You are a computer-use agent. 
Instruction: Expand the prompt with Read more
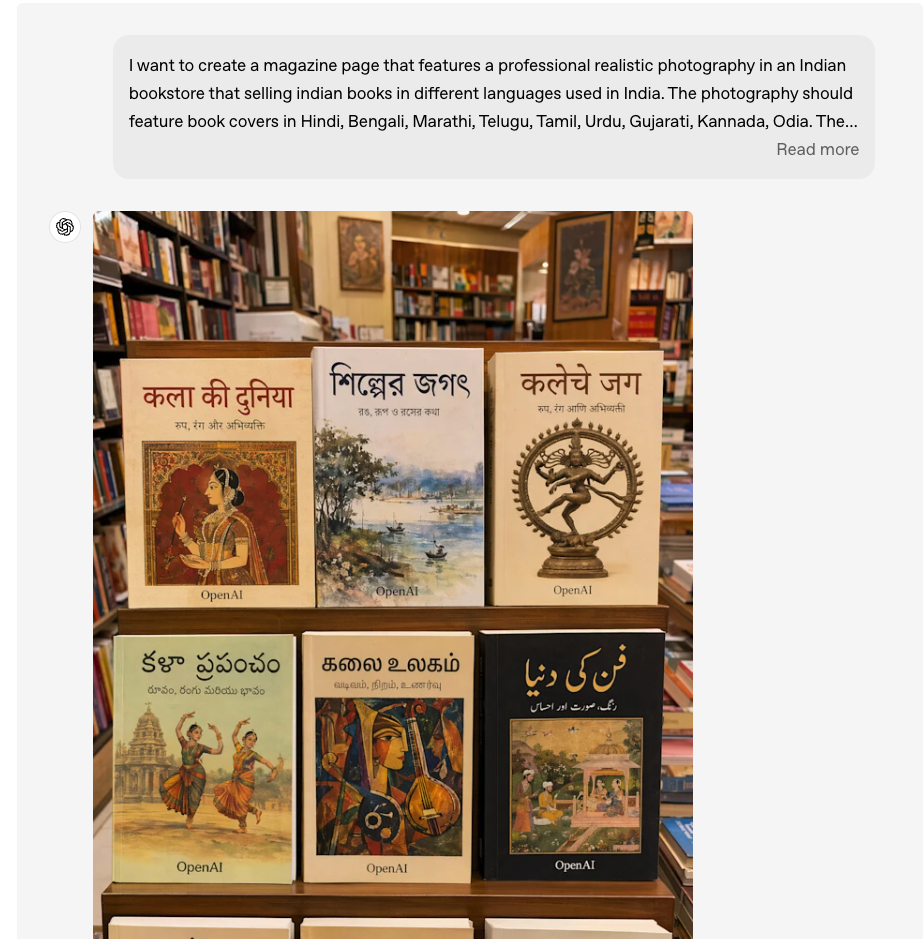coord(817,149)
